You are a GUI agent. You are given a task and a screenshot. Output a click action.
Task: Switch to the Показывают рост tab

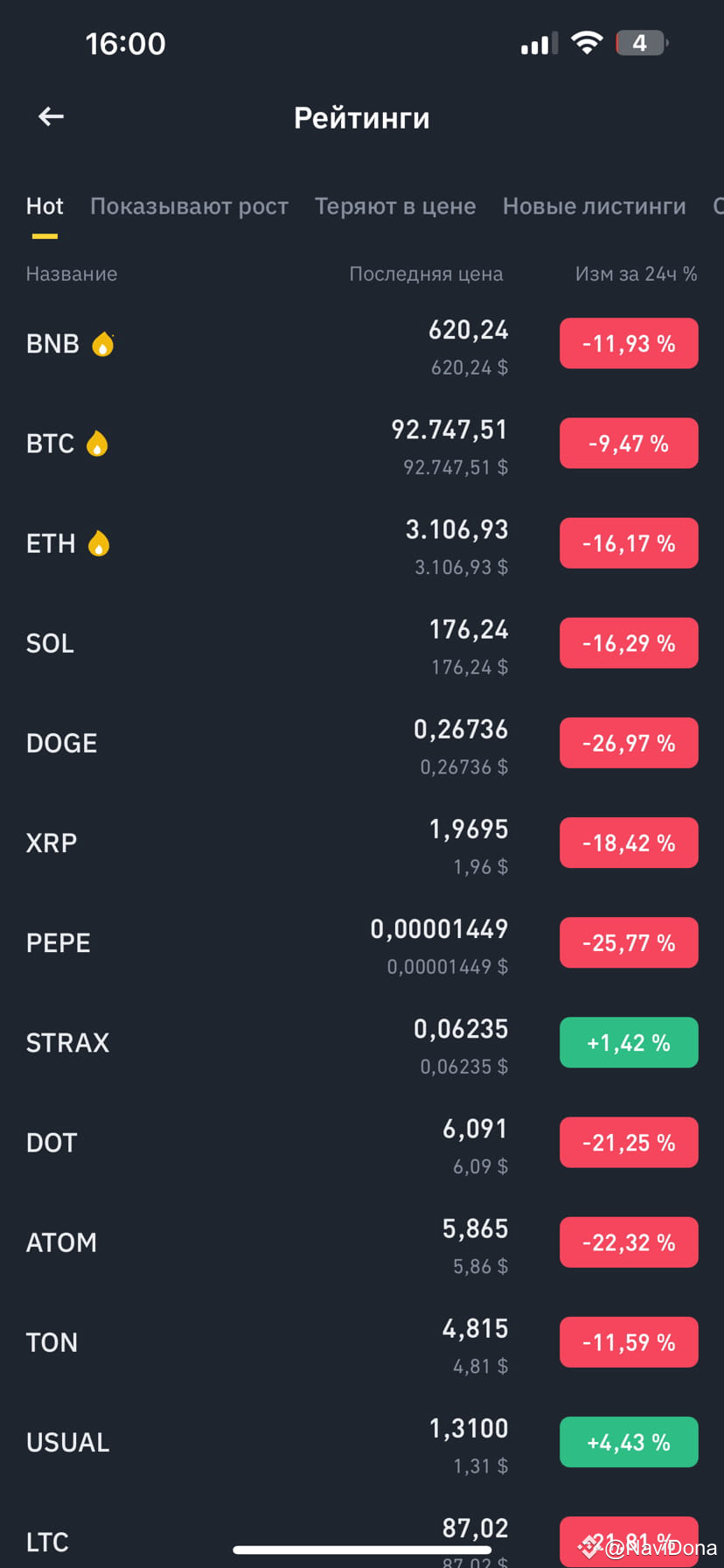(x=189, y=206)
